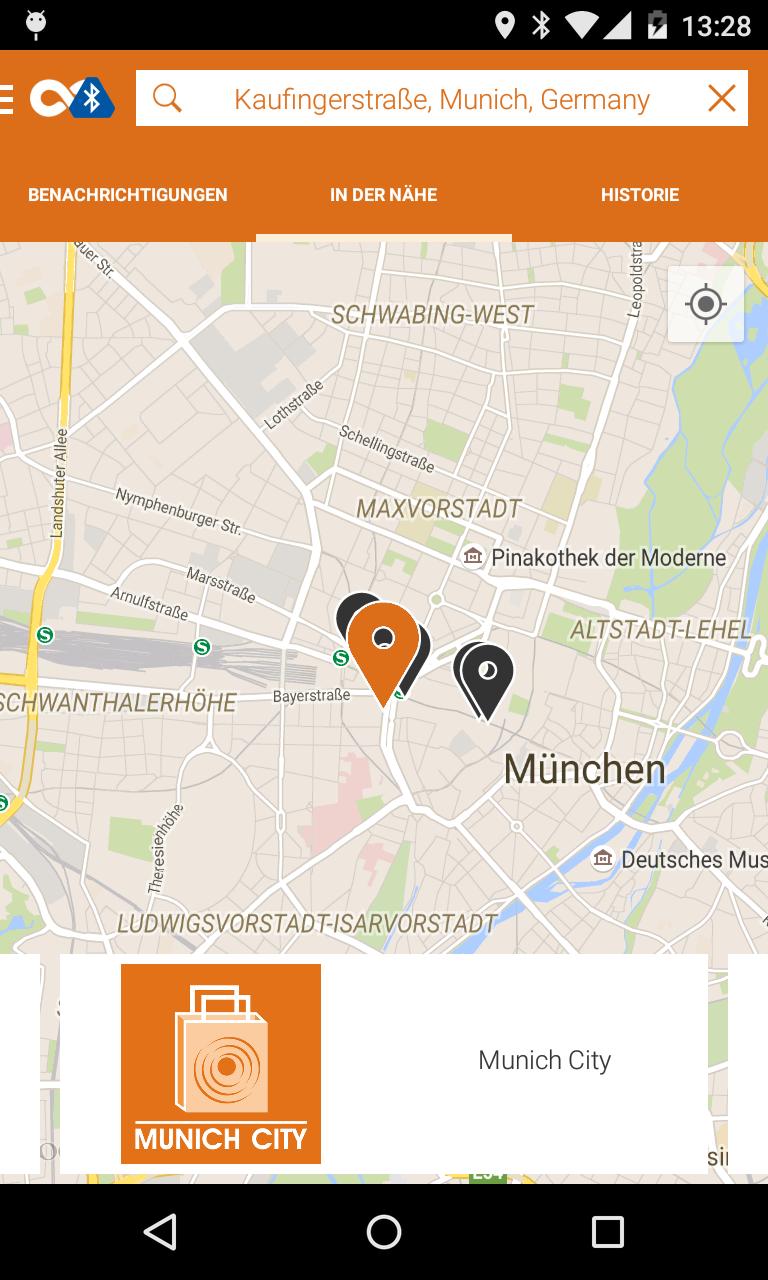Open the Munich City card
The height and width of the screenshot is (1280, 768).
(x=384, y=1062)
